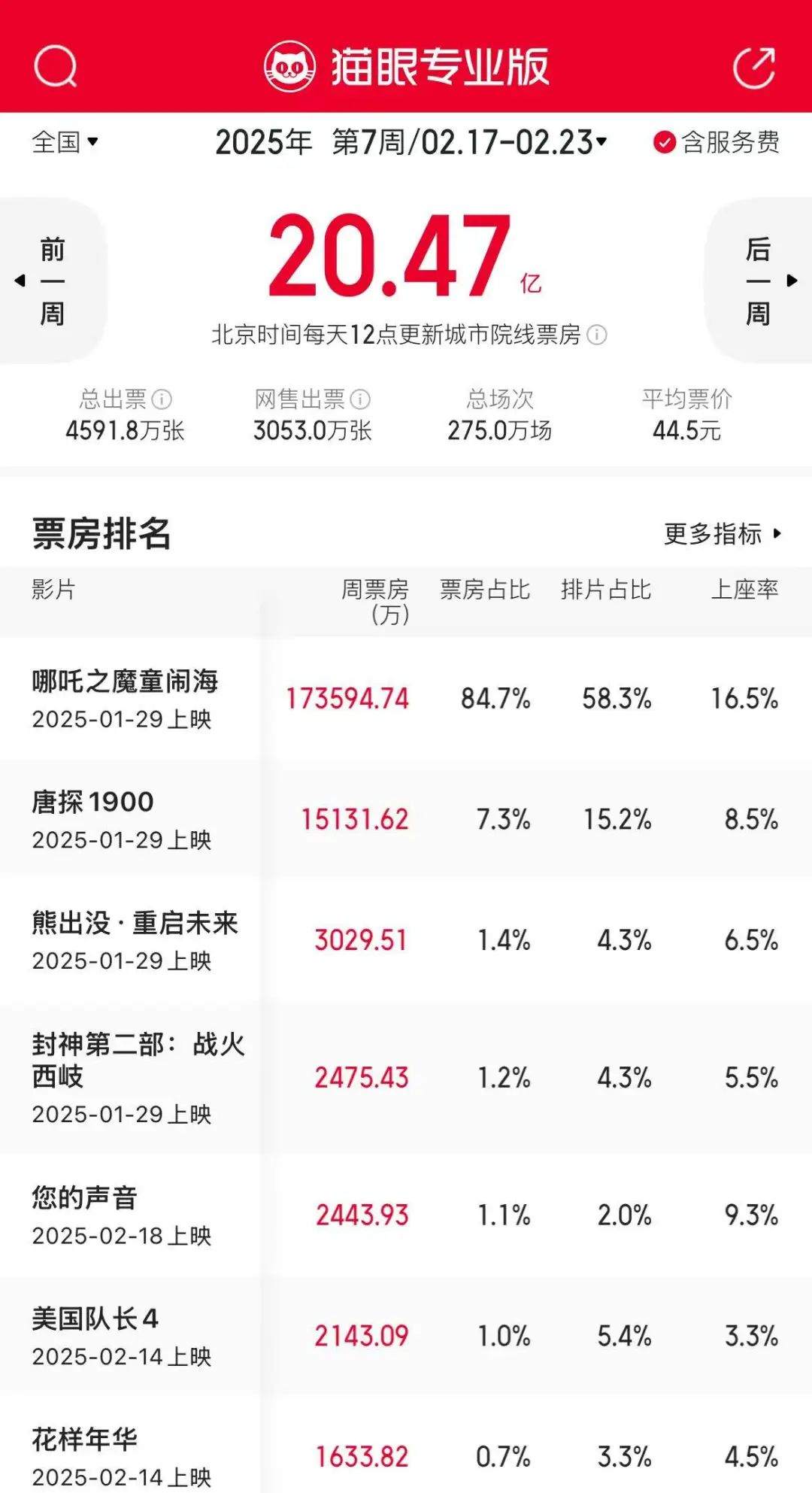Go to the previous week (前一周)
This screenshot has width=812, height=1493.
[x=53, y=281]
